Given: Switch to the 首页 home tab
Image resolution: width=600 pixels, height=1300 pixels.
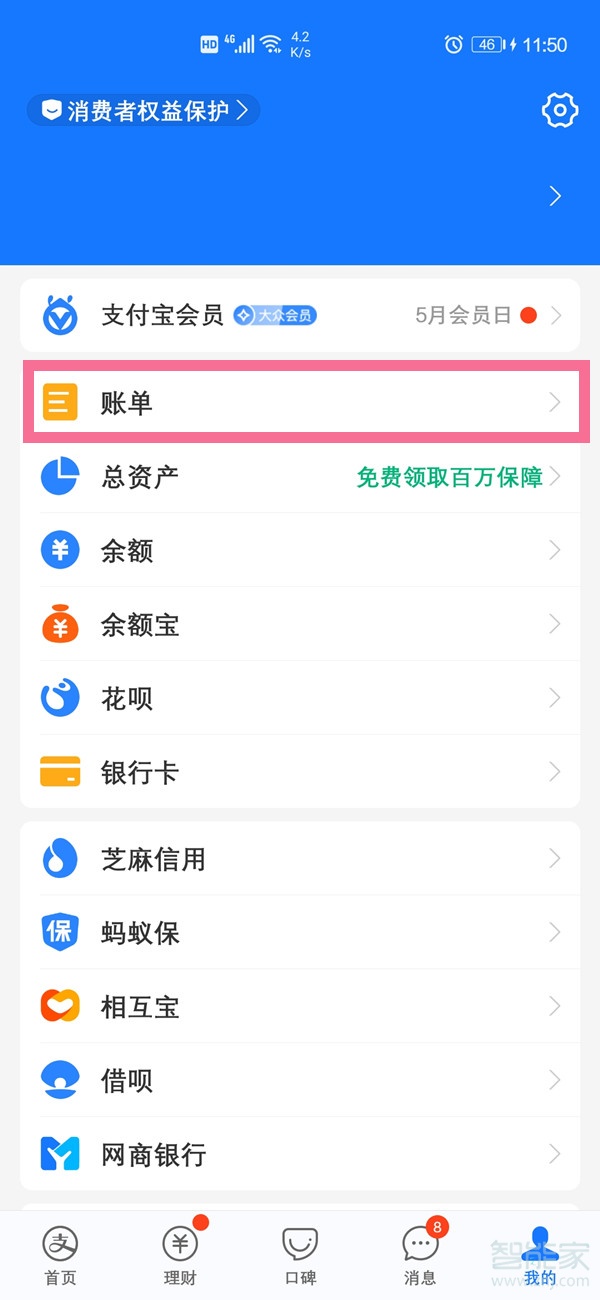Looking at the screenshot, I should coord(60,1255).
